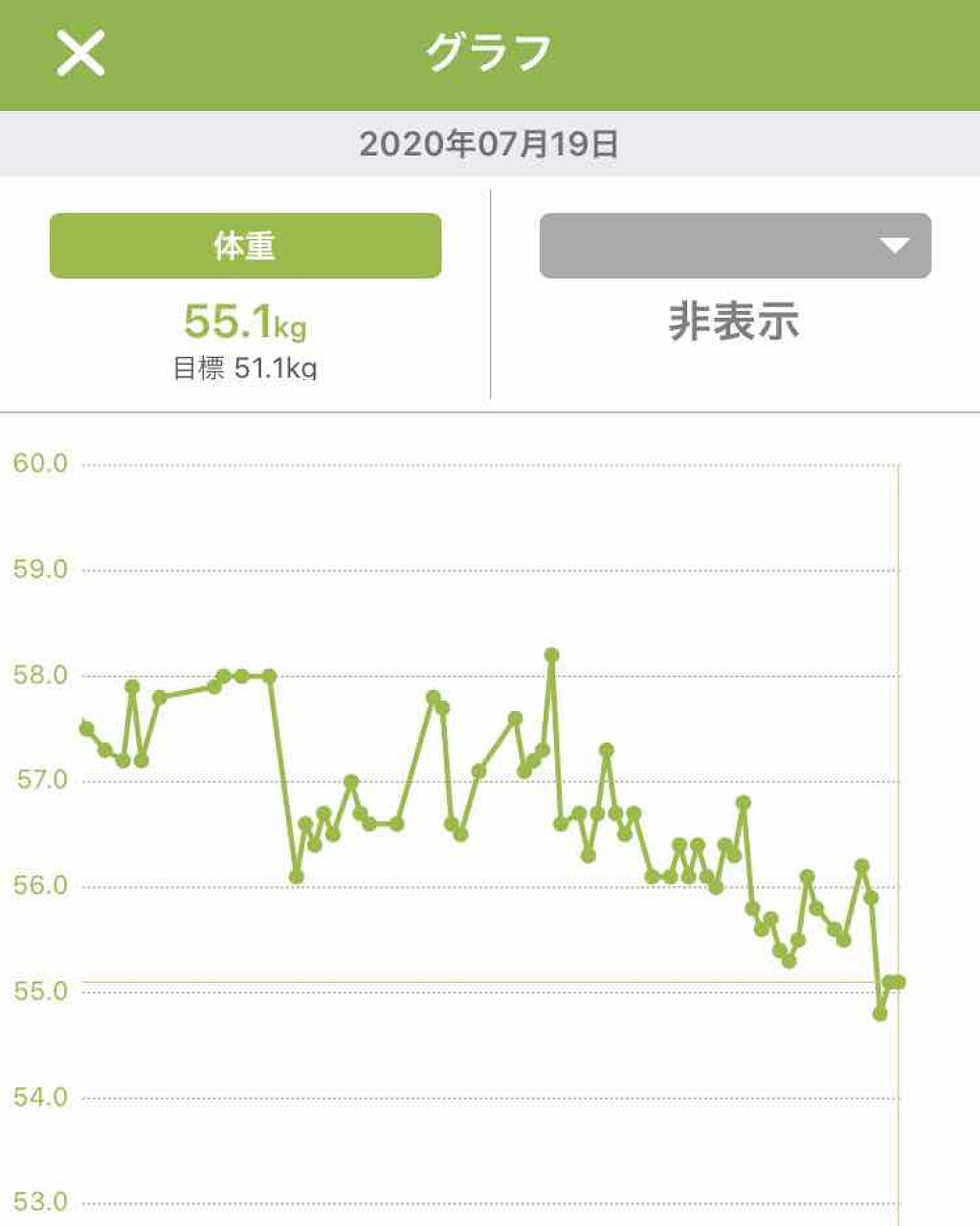Select the lowest data point near 54.8kg
The height and width of the screenshot is (1226, 980).
pyautogui.click(x=879, y=1014)
